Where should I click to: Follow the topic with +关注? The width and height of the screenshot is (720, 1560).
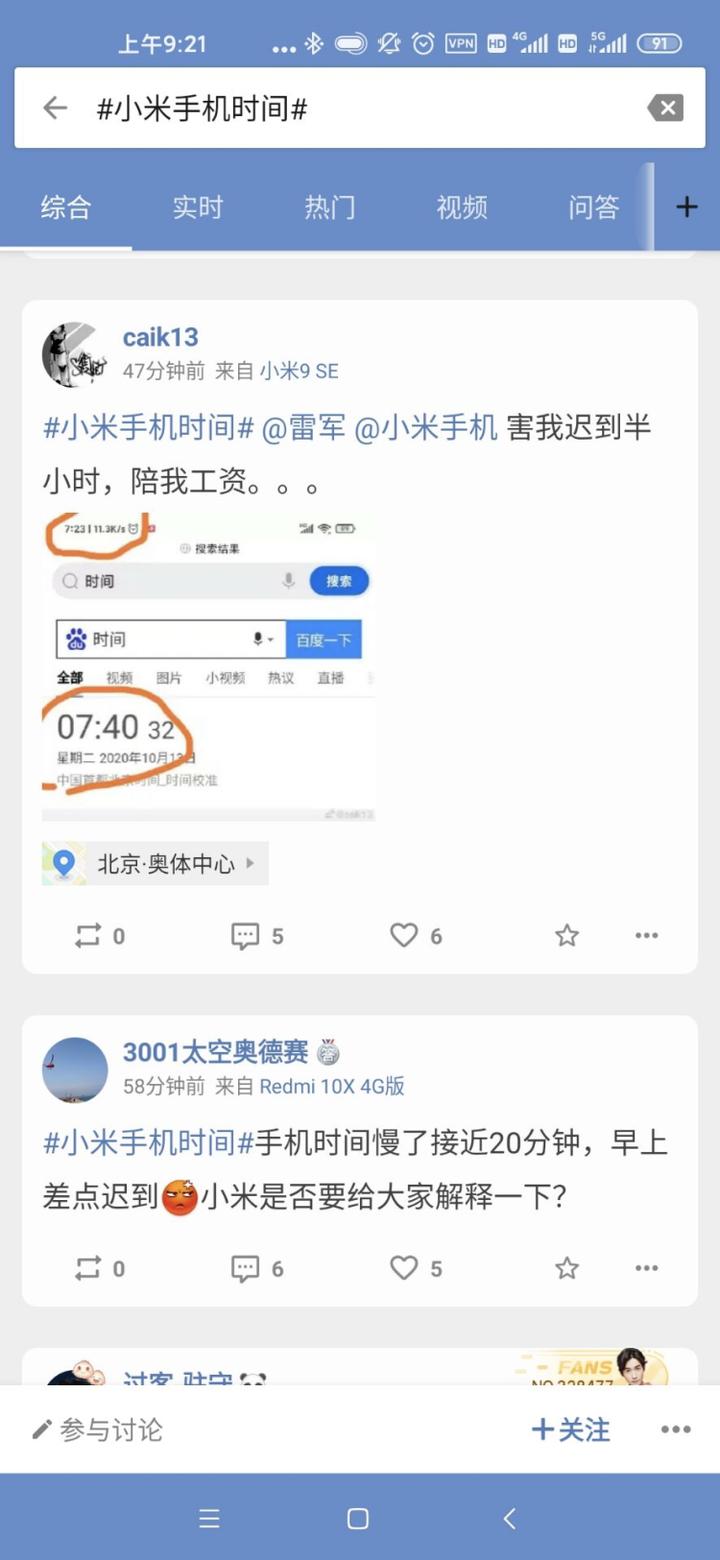[571, 1430]
